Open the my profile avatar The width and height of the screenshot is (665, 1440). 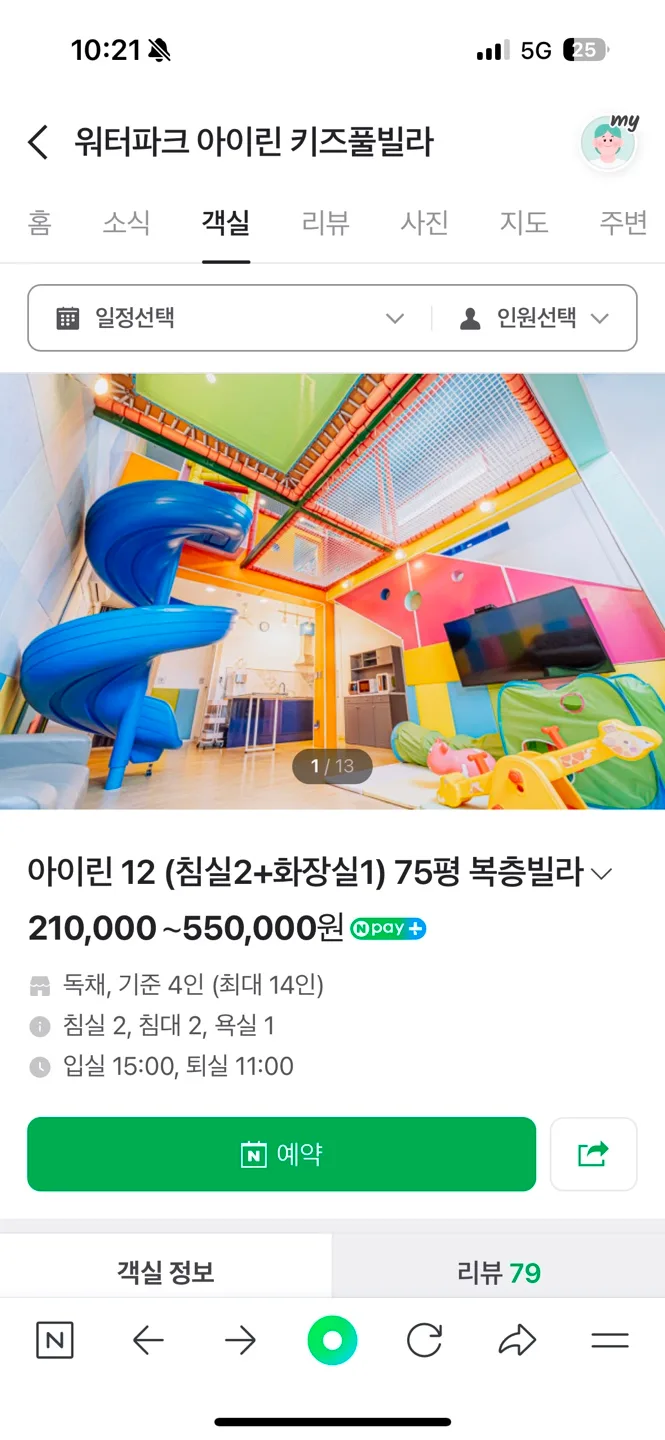609,142
